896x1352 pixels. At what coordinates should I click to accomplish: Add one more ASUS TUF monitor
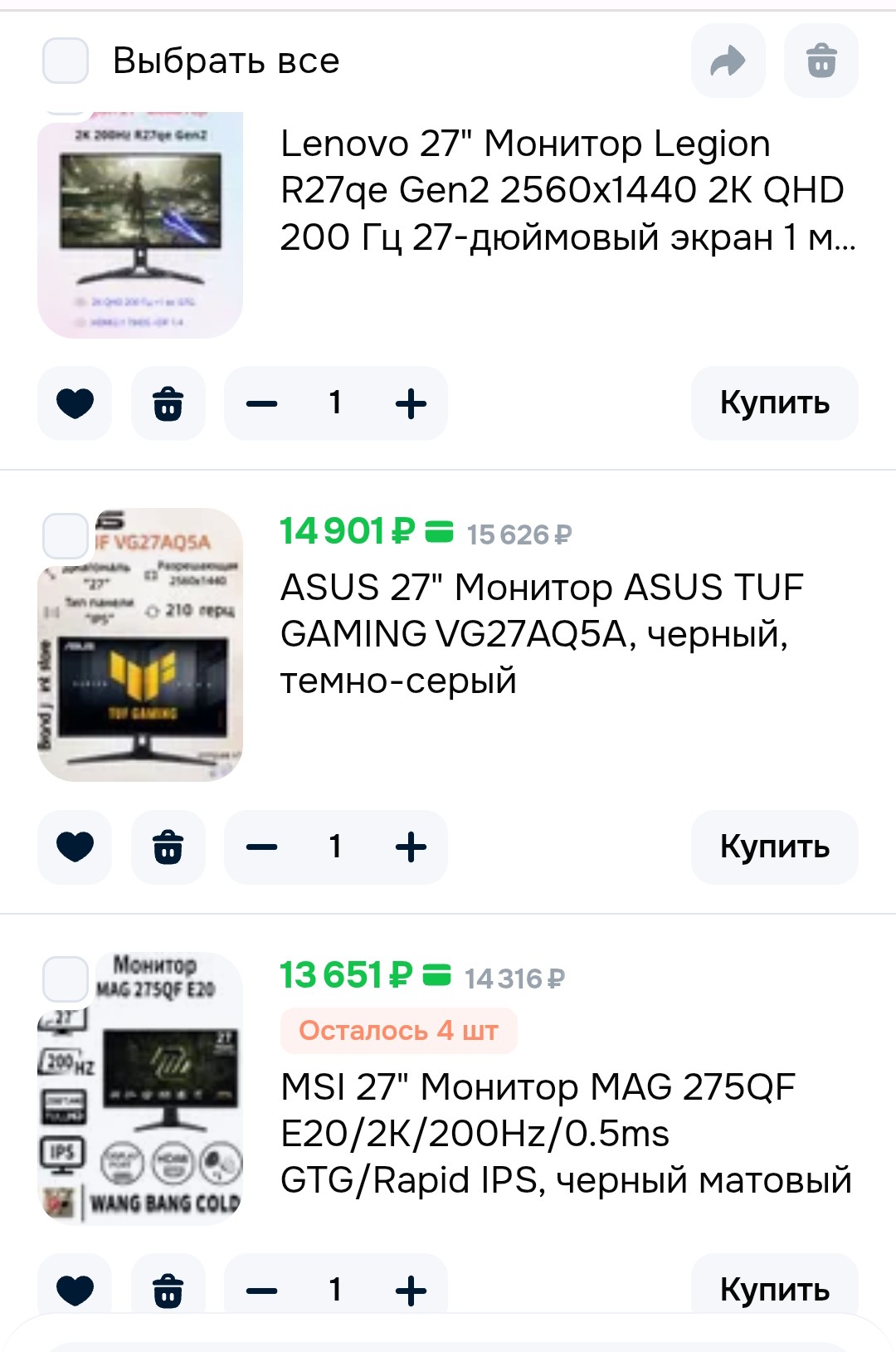point(411,847)
